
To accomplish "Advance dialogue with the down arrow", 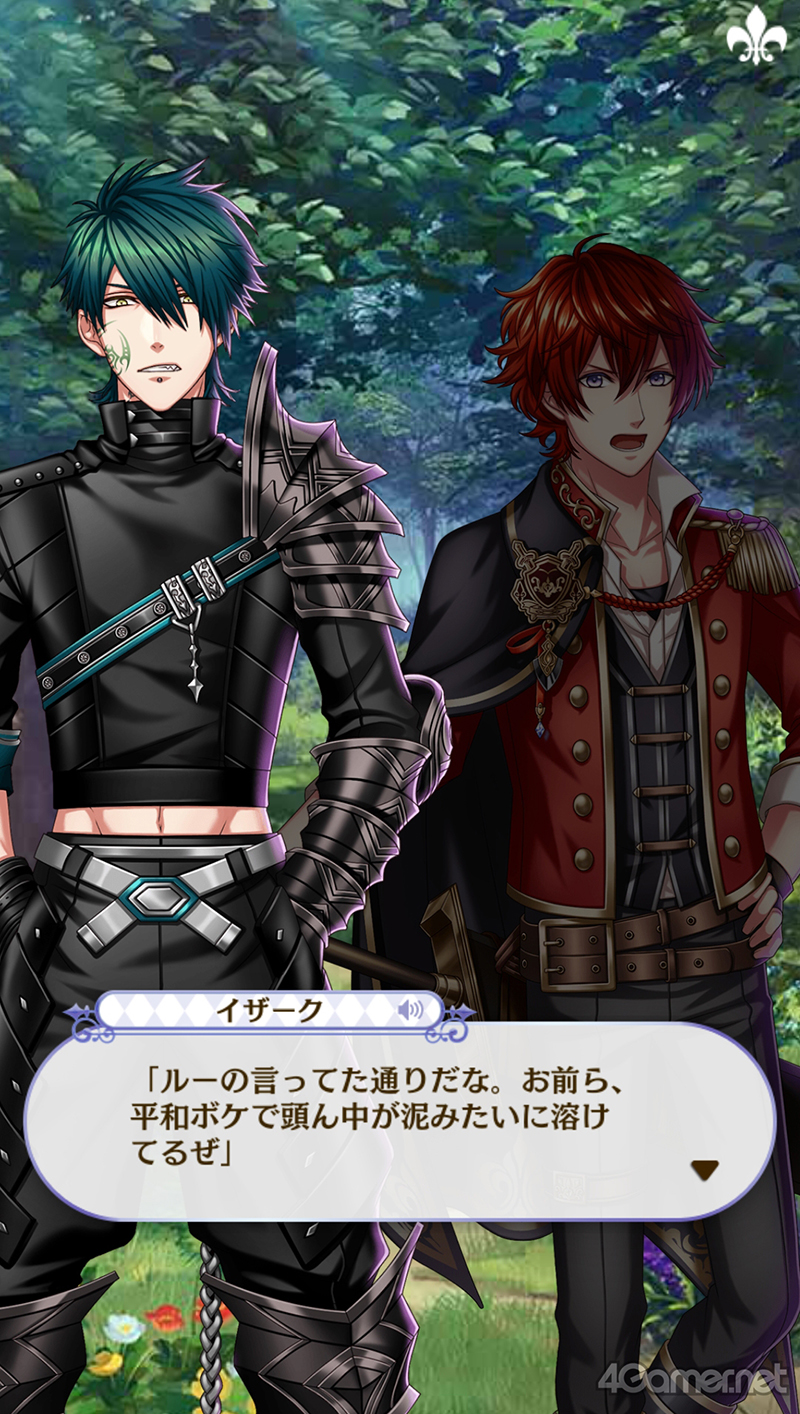I will [x=706, y=1169].
